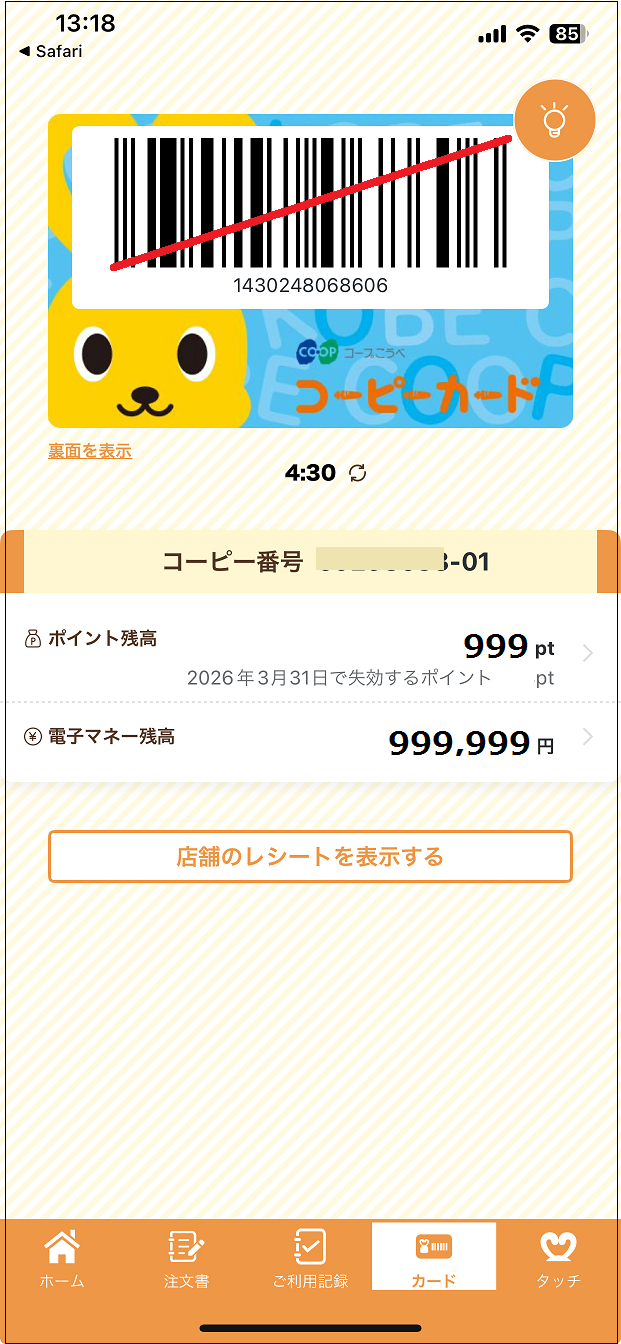Switch to the ホーム tab

click(62, 1258)
